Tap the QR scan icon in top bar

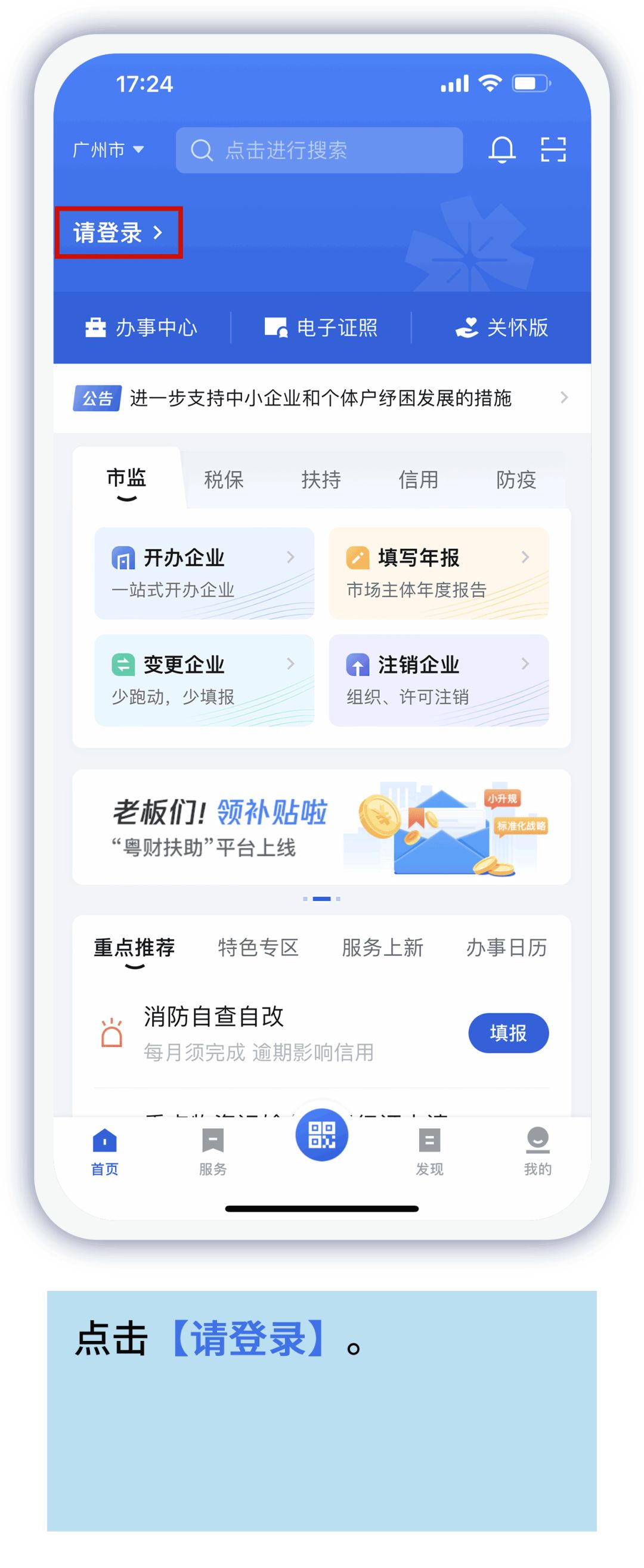tap(553, 150)
